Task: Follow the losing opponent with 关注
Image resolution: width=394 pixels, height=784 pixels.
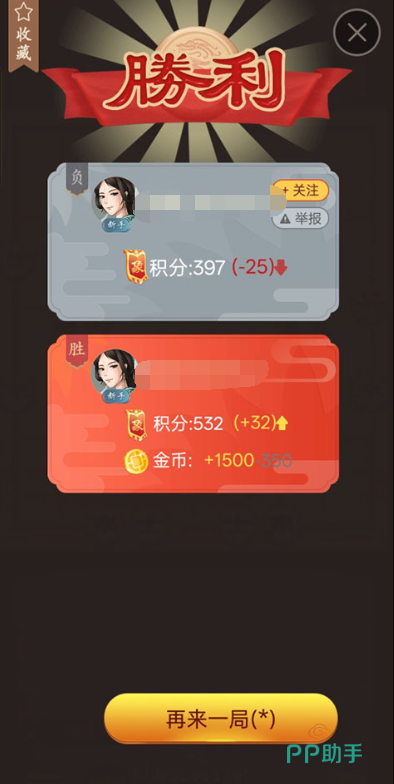Action: tap(300, 190)
